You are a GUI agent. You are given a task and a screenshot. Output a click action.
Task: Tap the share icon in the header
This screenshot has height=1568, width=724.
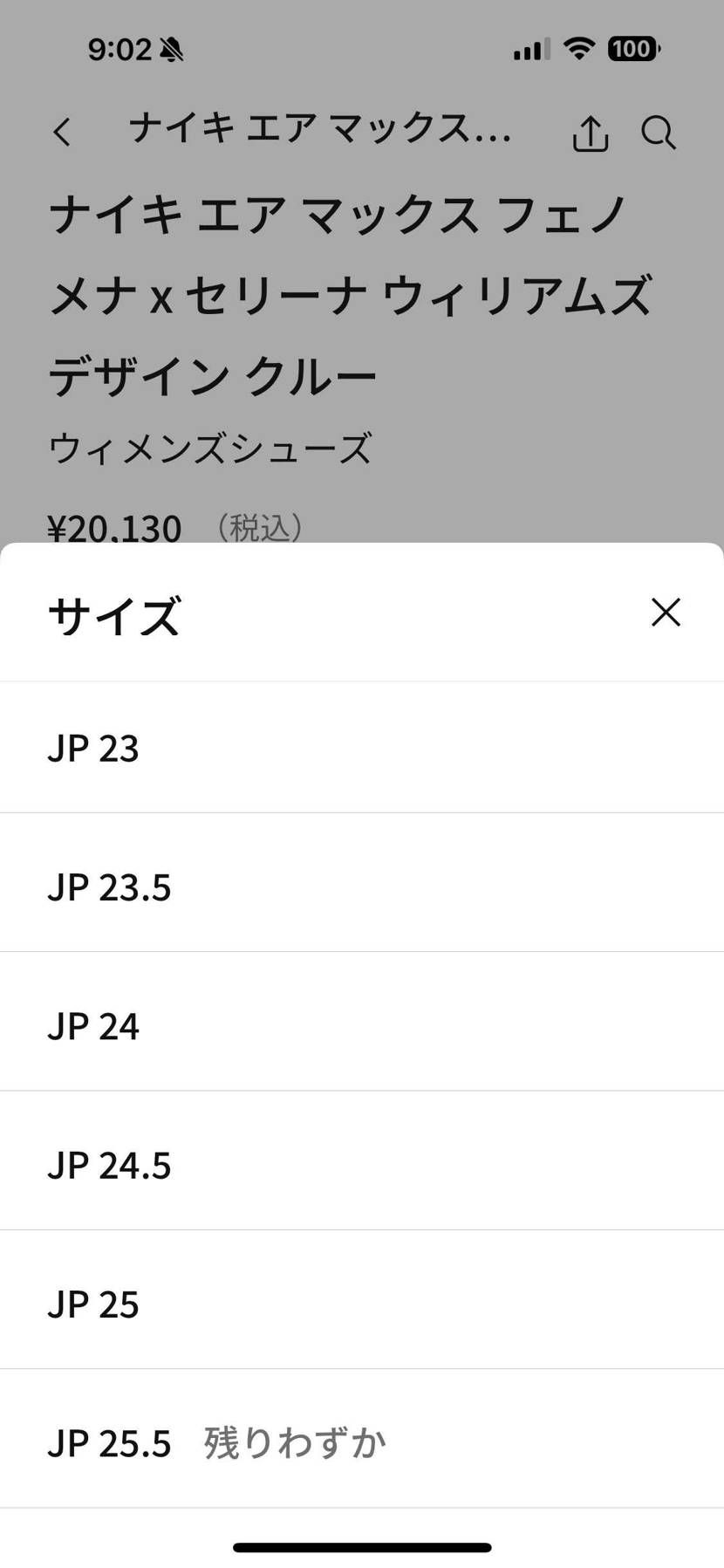click(591, 133)
